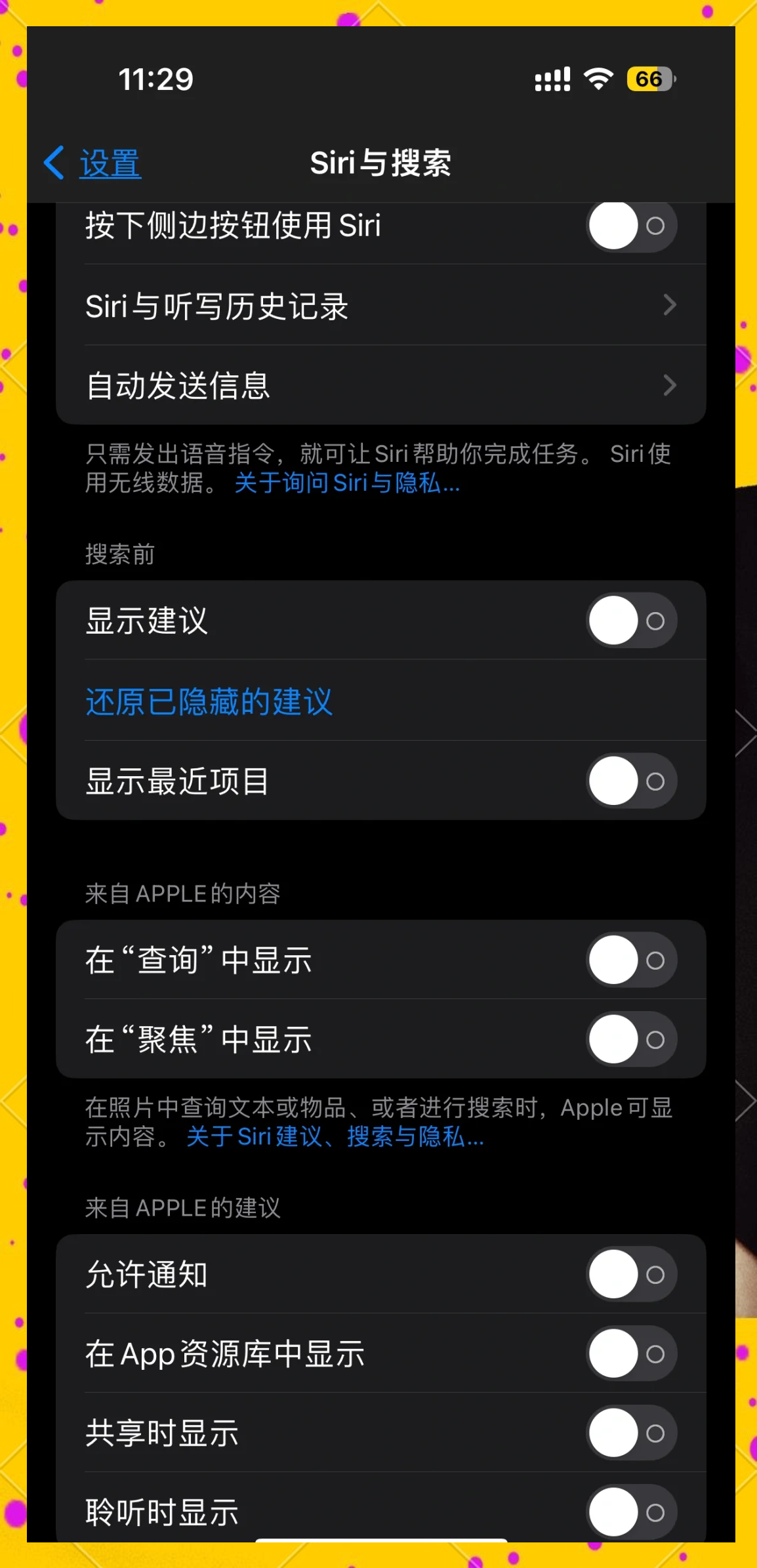Toggle 共享时显示 switch
This screenshot has width=757, height=1568.
point(630,1434)
